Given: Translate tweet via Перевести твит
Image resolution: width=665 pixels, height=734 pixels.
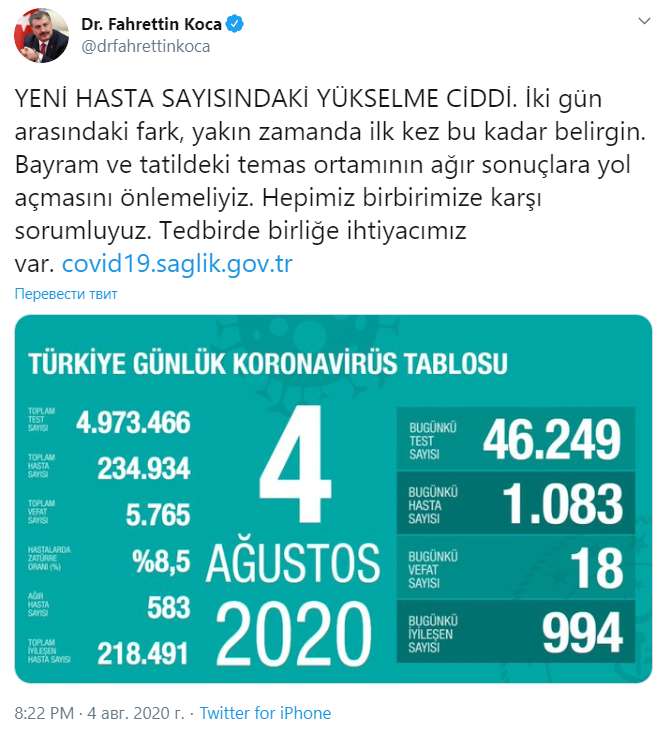Looking at the screenshot, I should [x=66, y=294].
